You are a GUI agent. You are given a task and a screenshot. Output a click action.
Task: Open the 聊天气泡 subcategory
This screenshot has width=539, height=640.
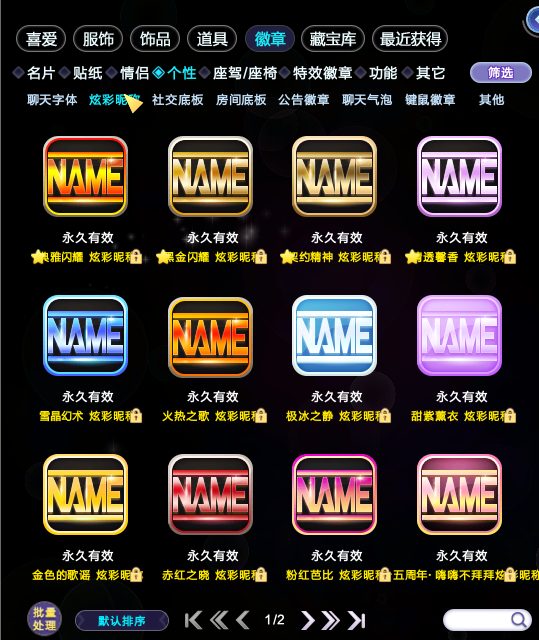[x=367, y=100]
